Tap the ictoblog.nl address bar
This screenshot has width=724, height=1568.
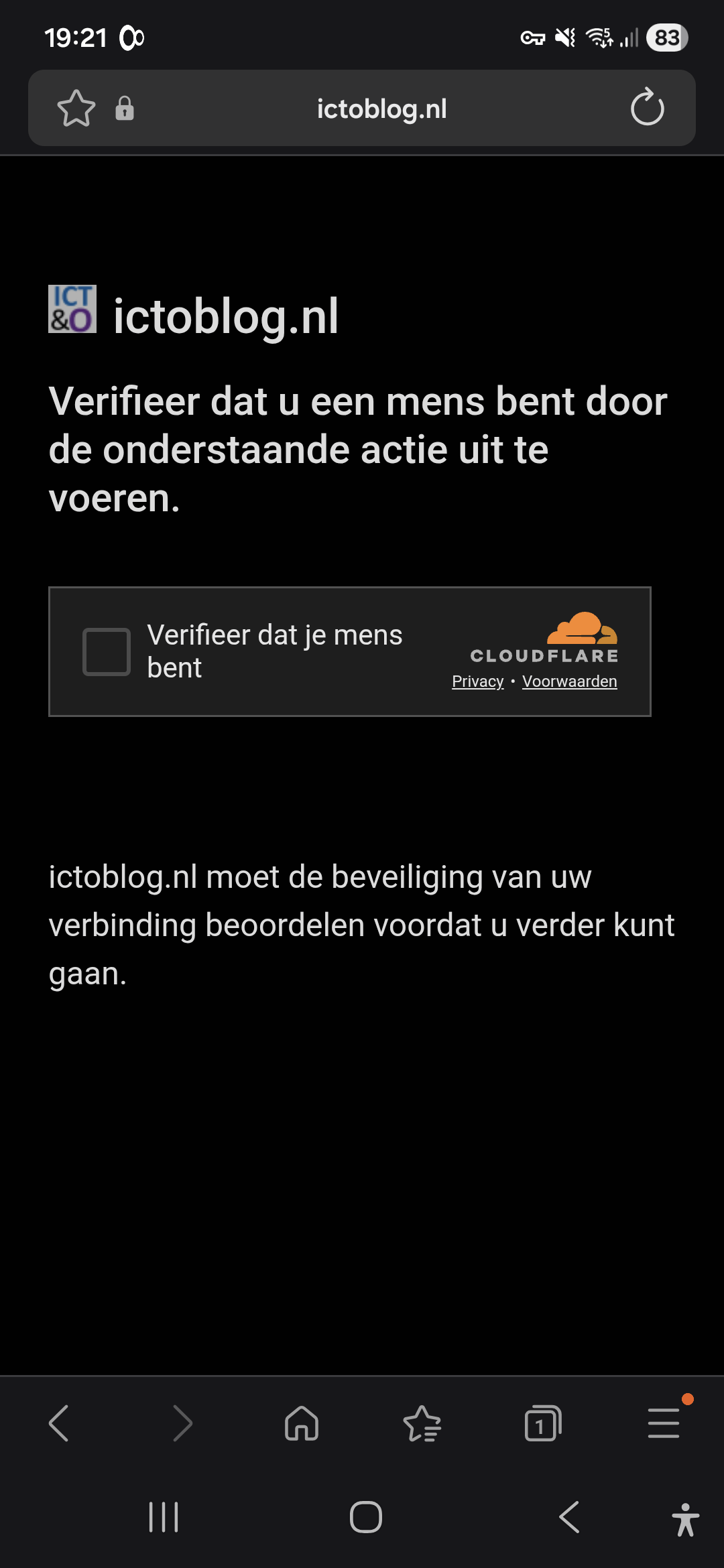pos(381,109)
